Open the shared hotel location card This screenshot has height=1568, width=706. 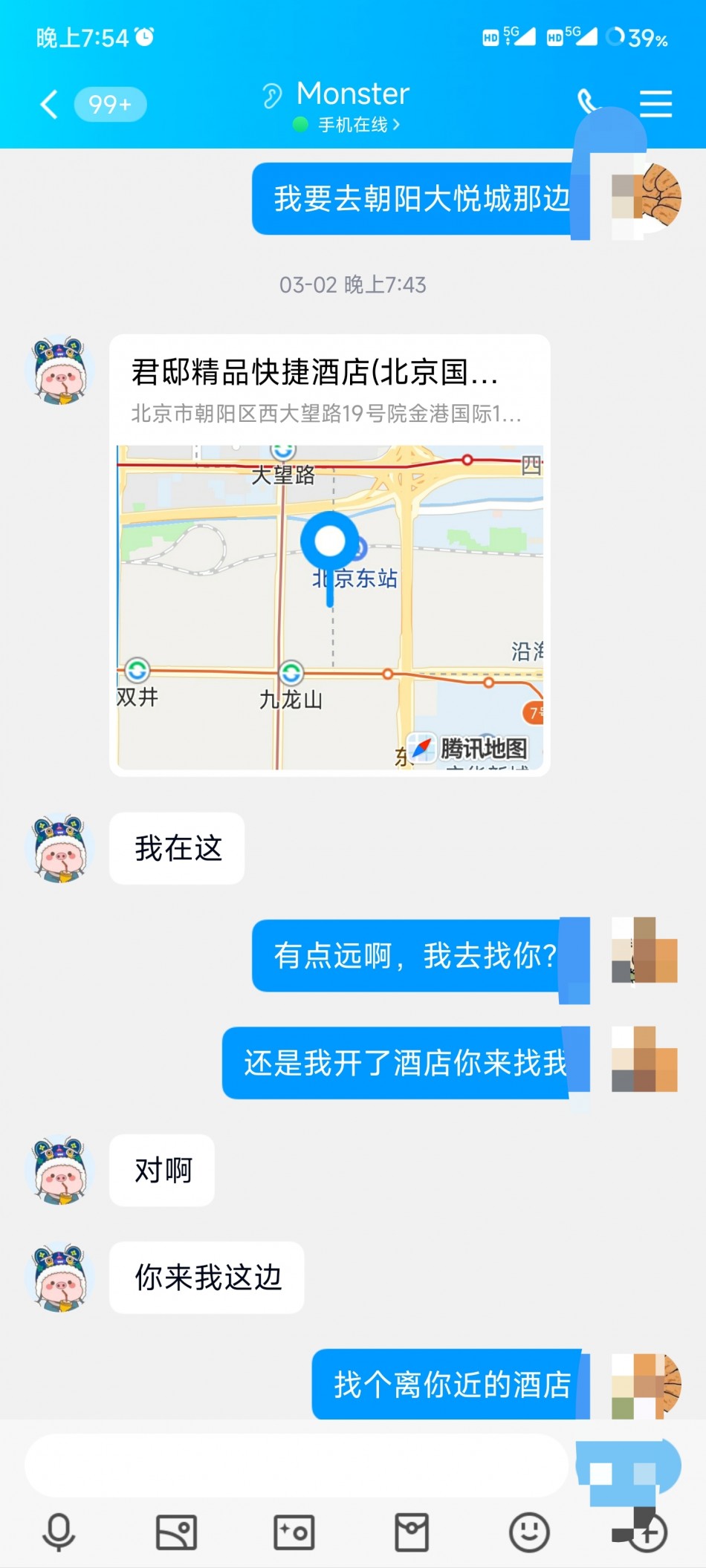click(330, 555)
